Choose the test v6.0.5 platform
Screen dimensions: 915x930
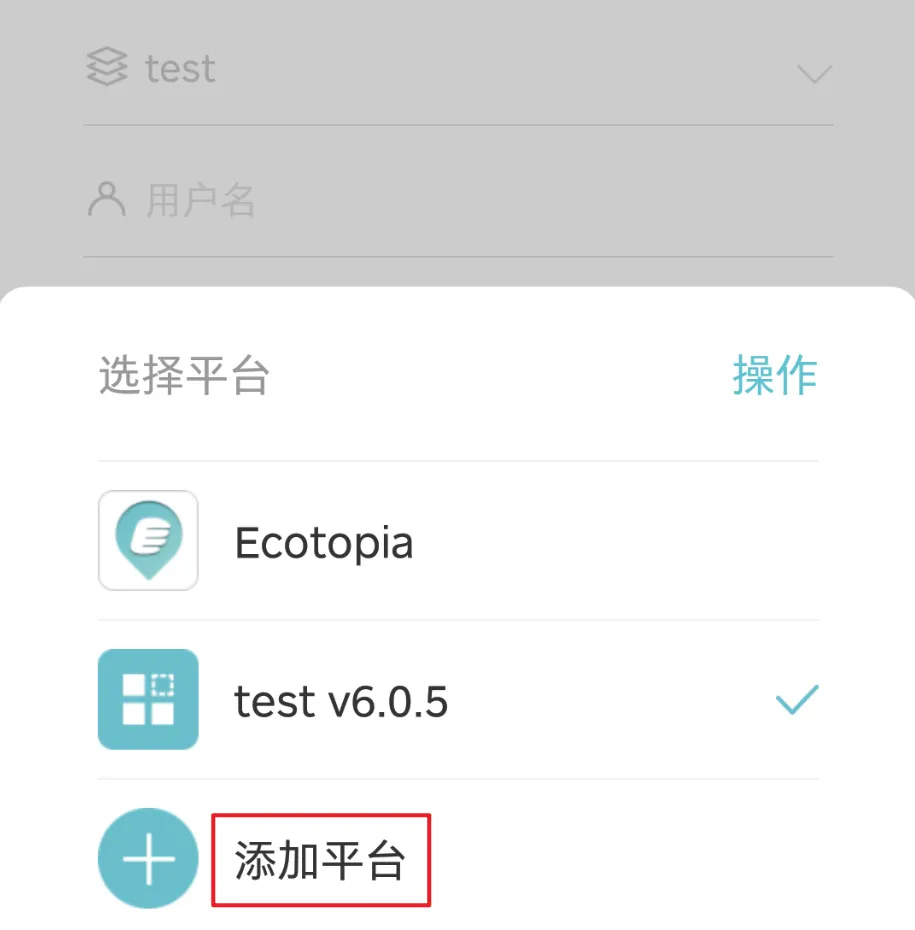[341, 702]
